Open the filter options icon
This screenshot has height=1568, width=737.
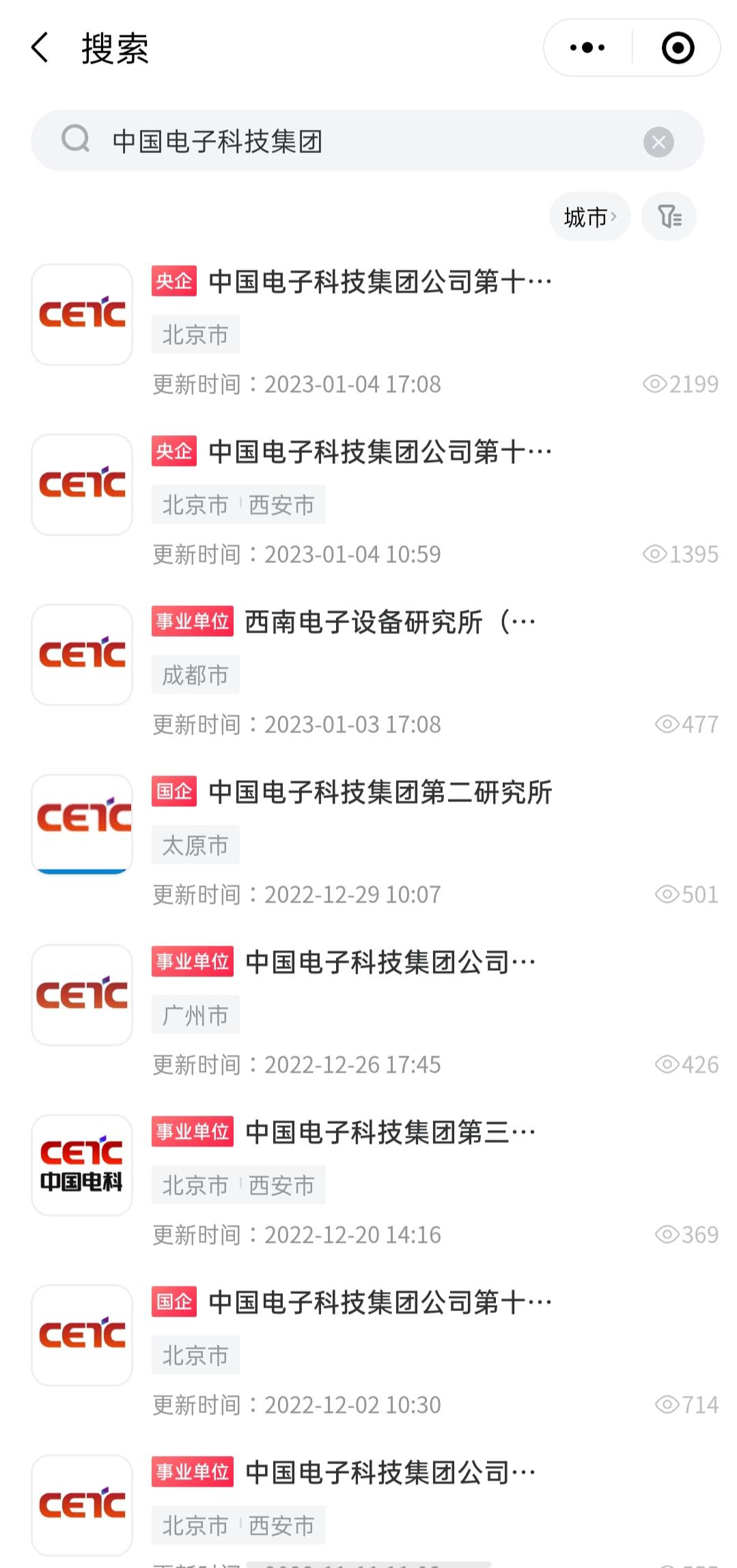click(x=669, y=217)
